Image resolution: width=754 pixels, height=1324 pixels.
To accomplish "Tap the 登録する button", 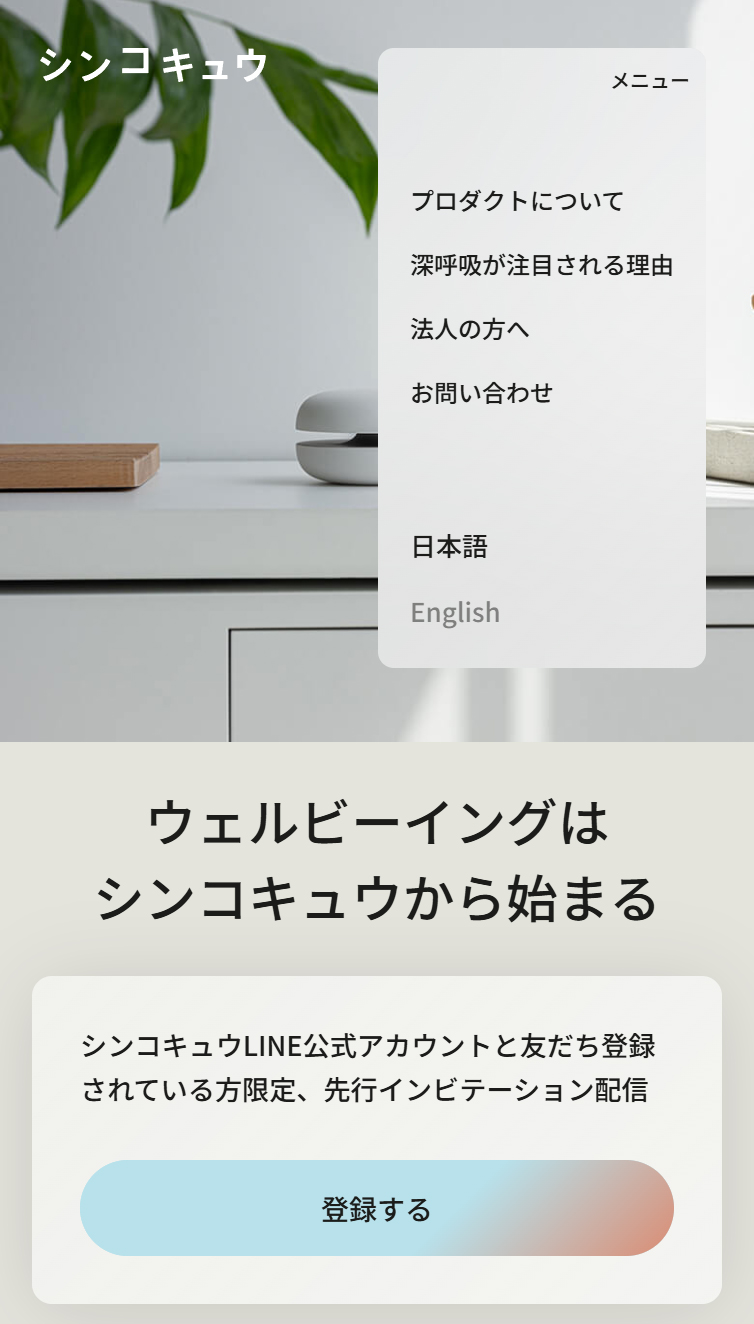I will click(376, 1208).
